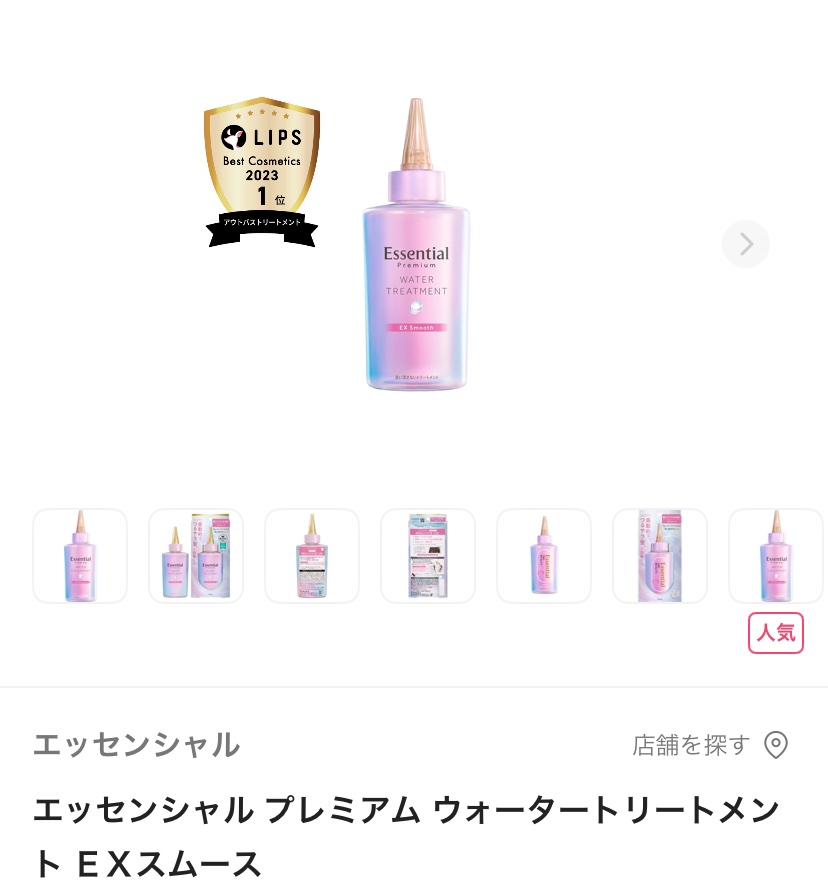The height and width of the screenshot is (891, 828).
Task: Click the エッセンシャル brand name
Action: [x=136, y=745]
